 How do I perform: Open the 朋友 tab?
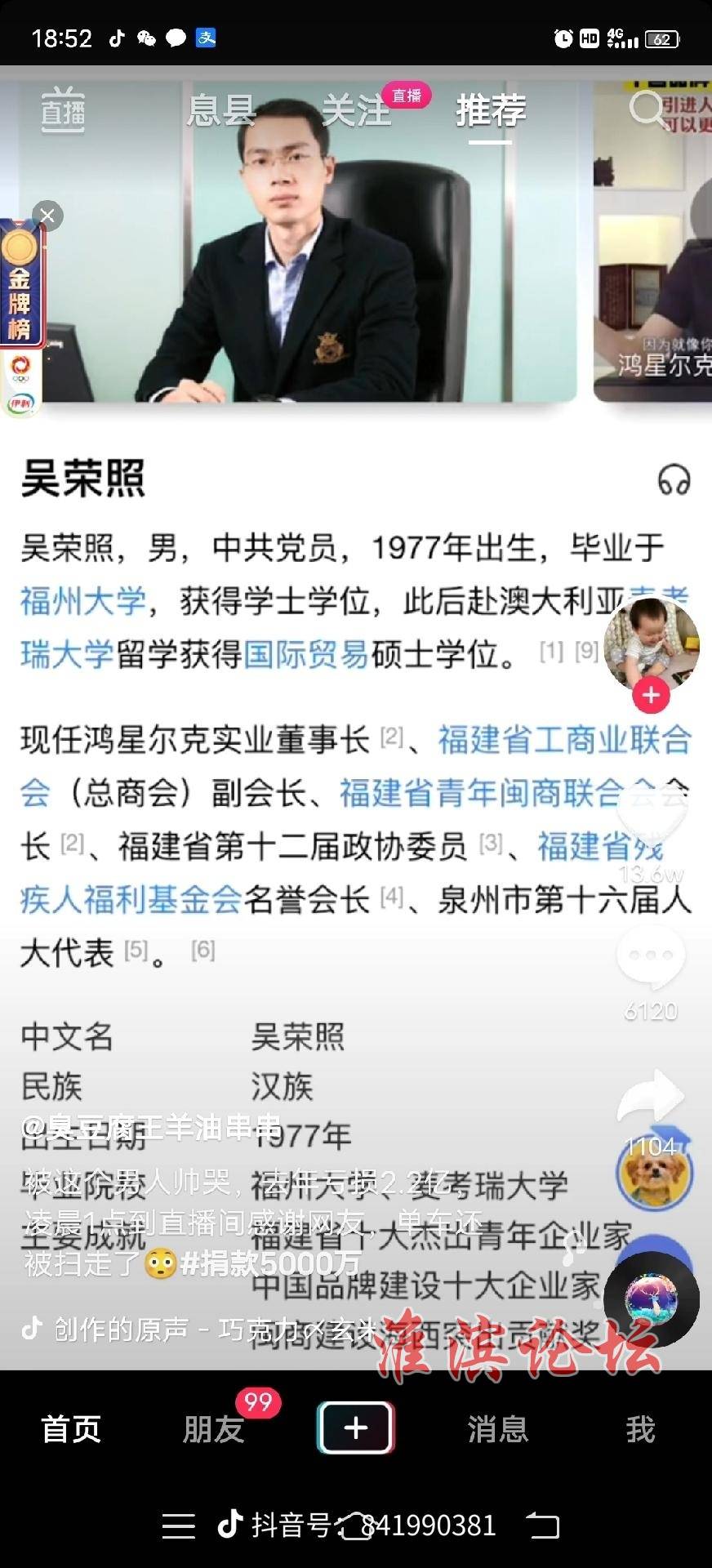pyautogui.click(x=213, y=1430)
